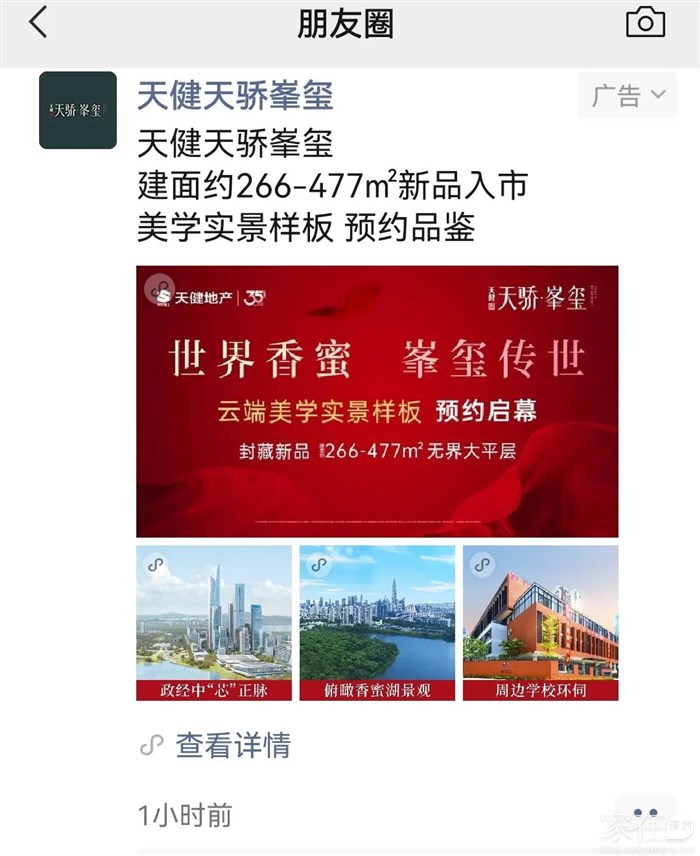Open the 天健天骄峯玺 account name link
Viewport: 700px width, 856px height.
235,96
